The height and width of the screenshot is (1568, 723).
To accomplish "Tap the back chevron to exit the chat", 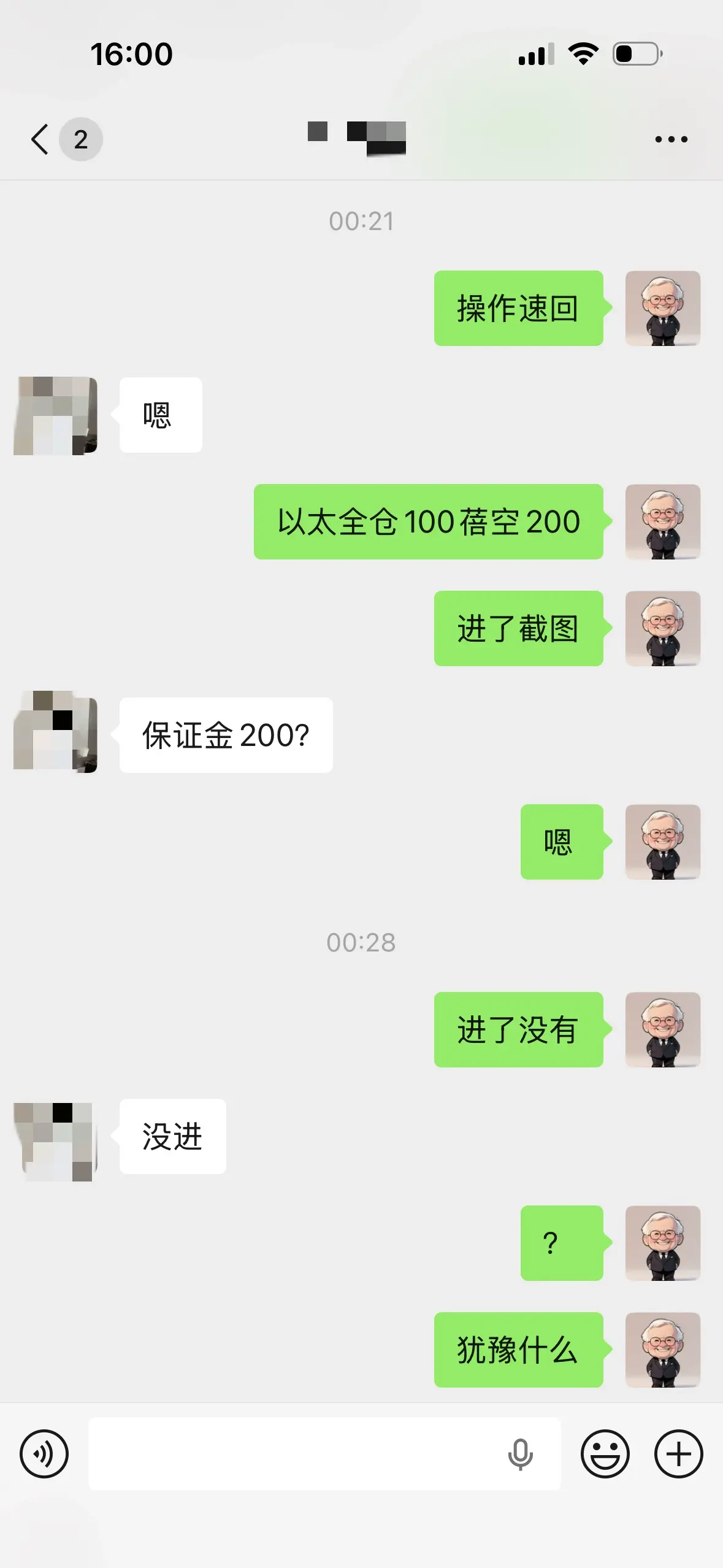I will click(x=39, y=138).
